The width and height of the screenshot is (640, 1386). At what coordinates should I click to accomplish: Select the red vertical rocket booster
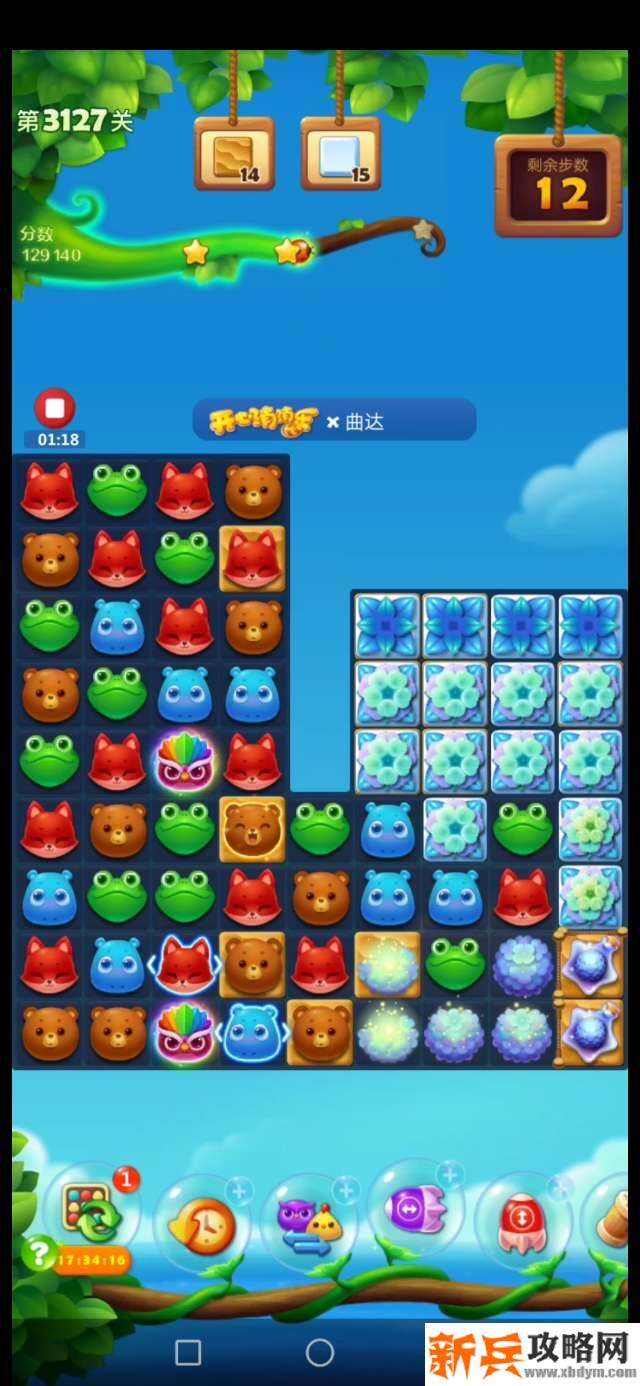(x=521, y=1222)
